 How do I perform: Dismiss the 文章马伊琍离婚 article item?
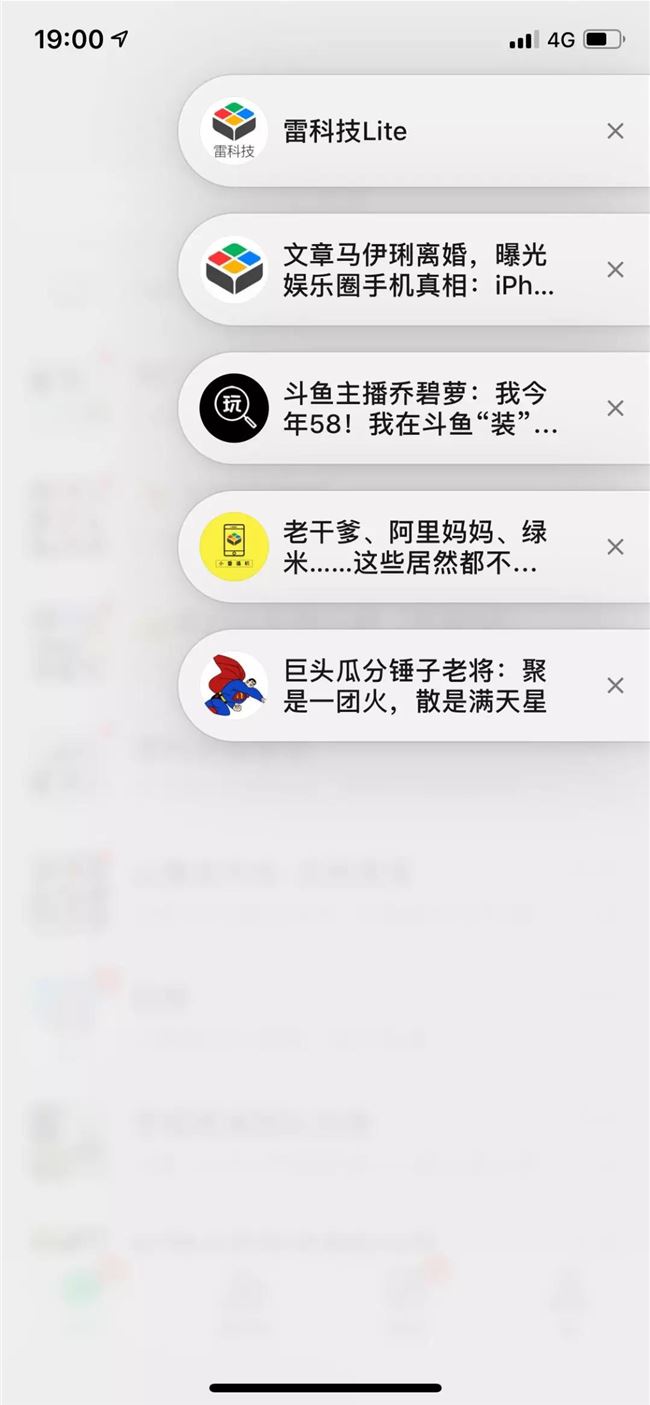pyautogui.click(x=615, y=270)
